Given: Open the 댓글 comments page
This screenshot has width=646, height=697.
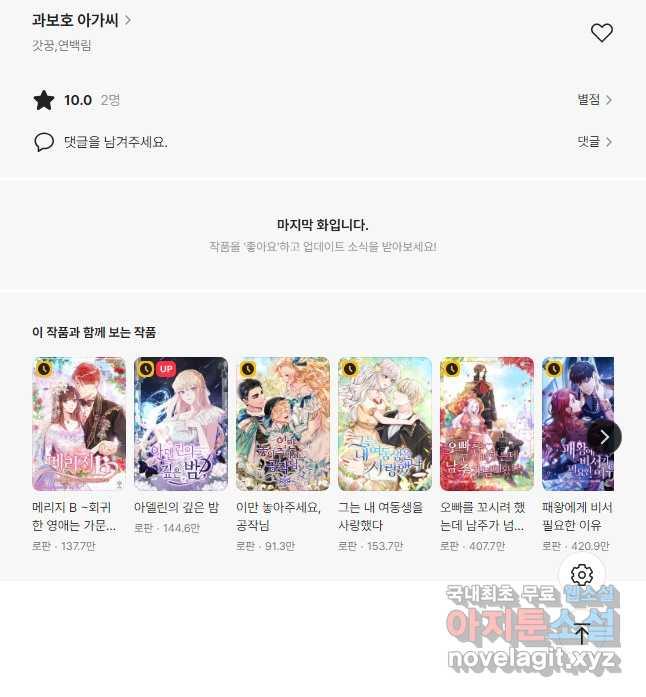Looking at the screenshot, I should point(594,142).
